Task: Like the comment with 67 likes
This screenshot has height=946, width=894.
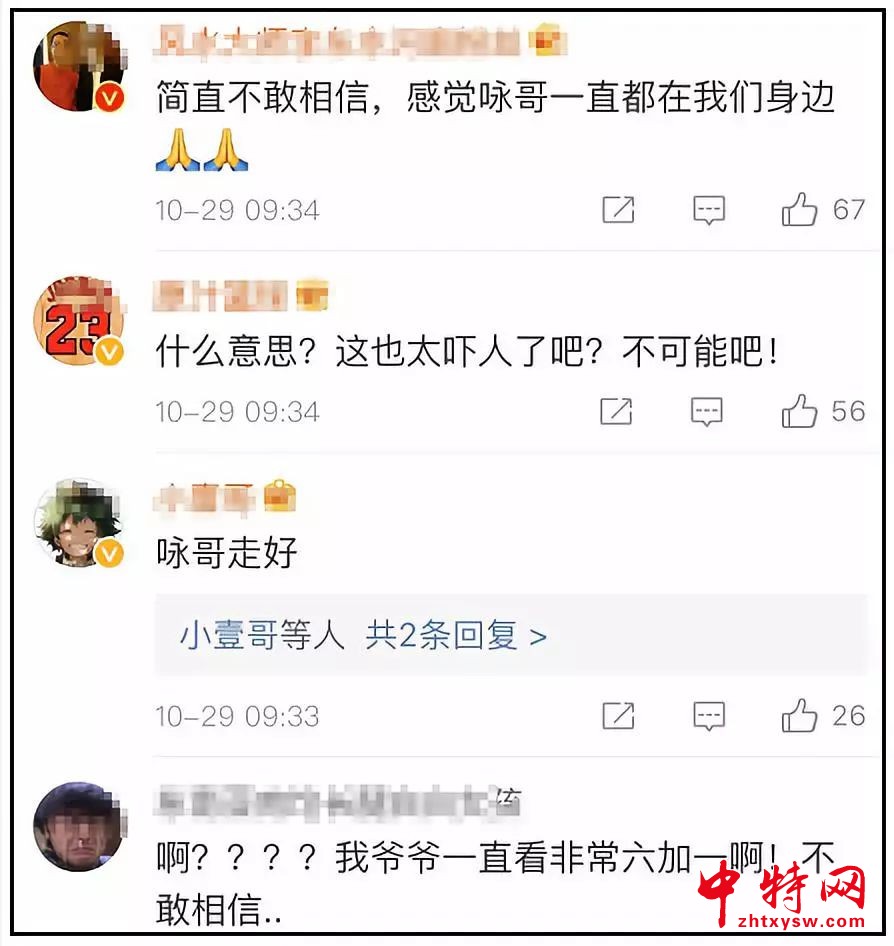Action: (x=800, y=210)
